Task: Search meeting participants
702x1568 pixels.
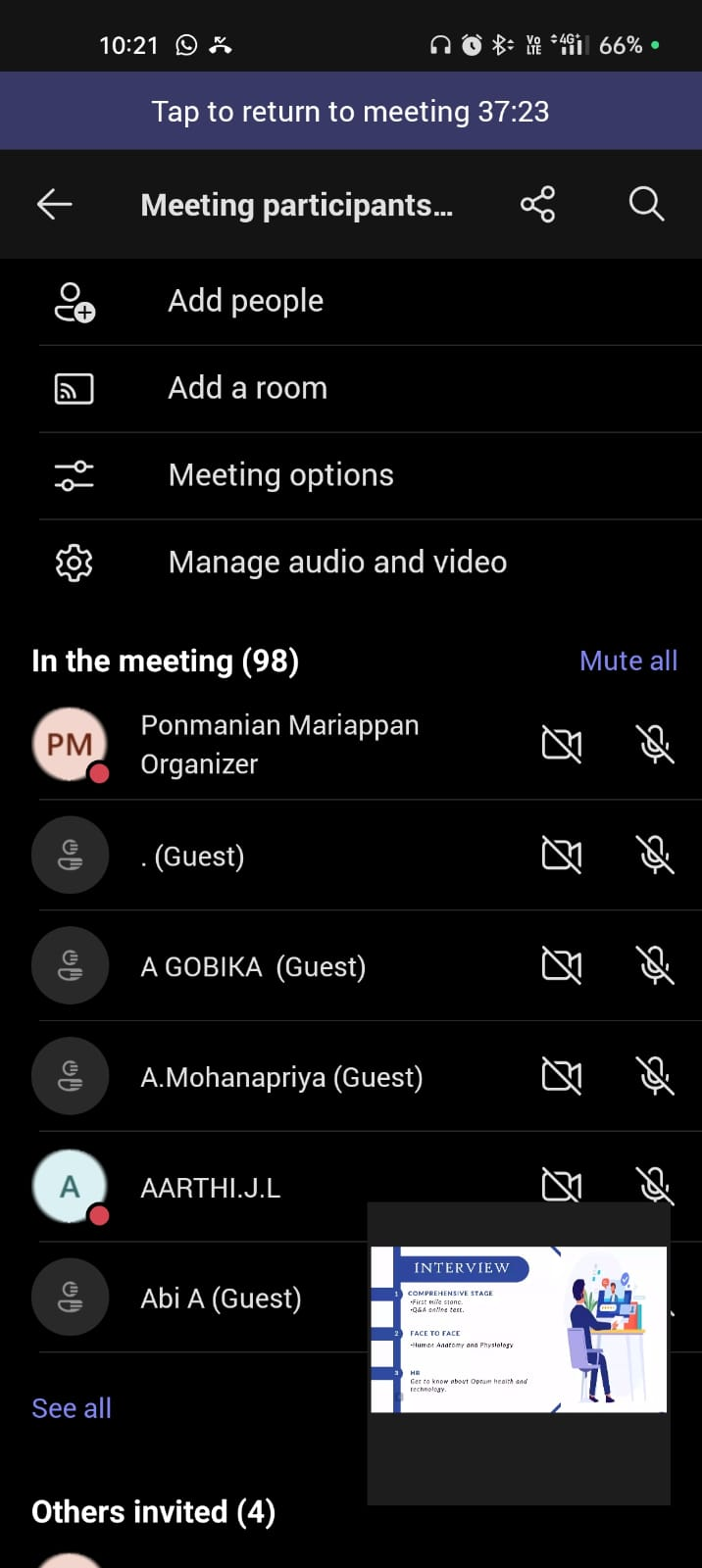Action: coord(646,204)
